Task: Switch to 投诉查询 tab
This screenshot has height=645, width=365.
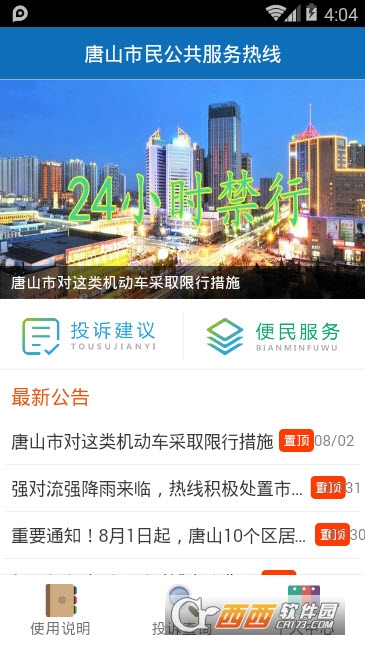Action: tap(181, 610)
